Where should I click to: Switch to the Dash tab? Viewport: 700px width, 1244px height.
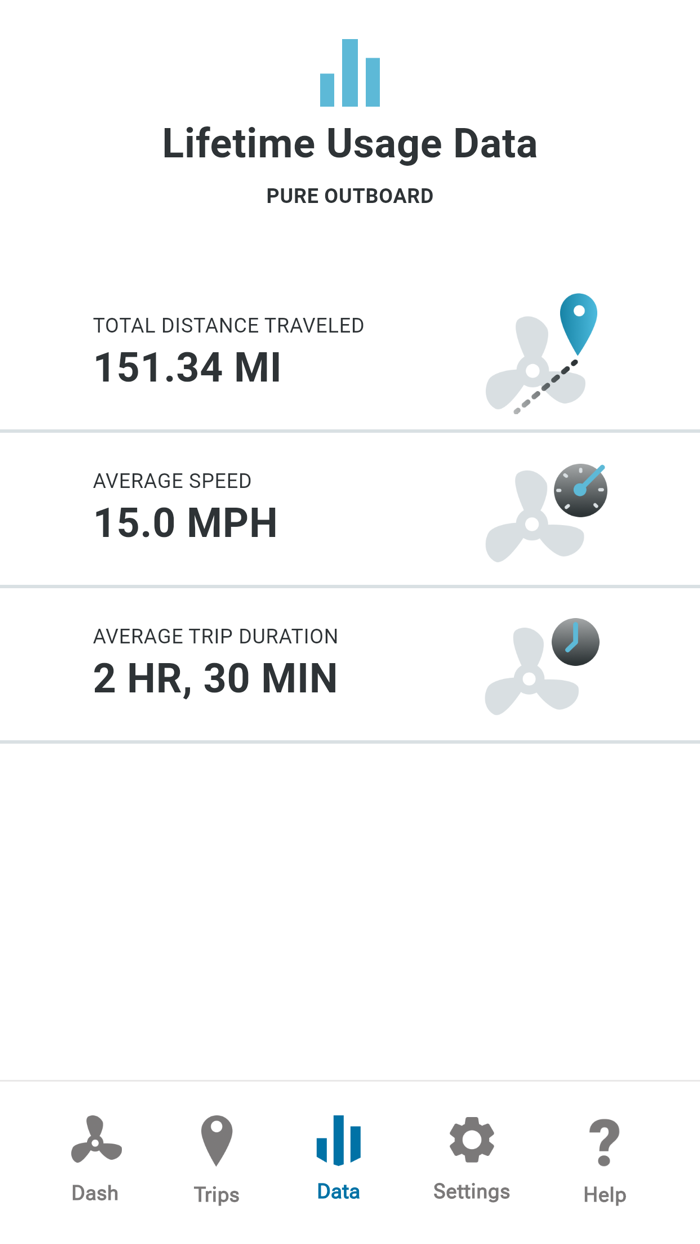click(x=95, y=1159)
